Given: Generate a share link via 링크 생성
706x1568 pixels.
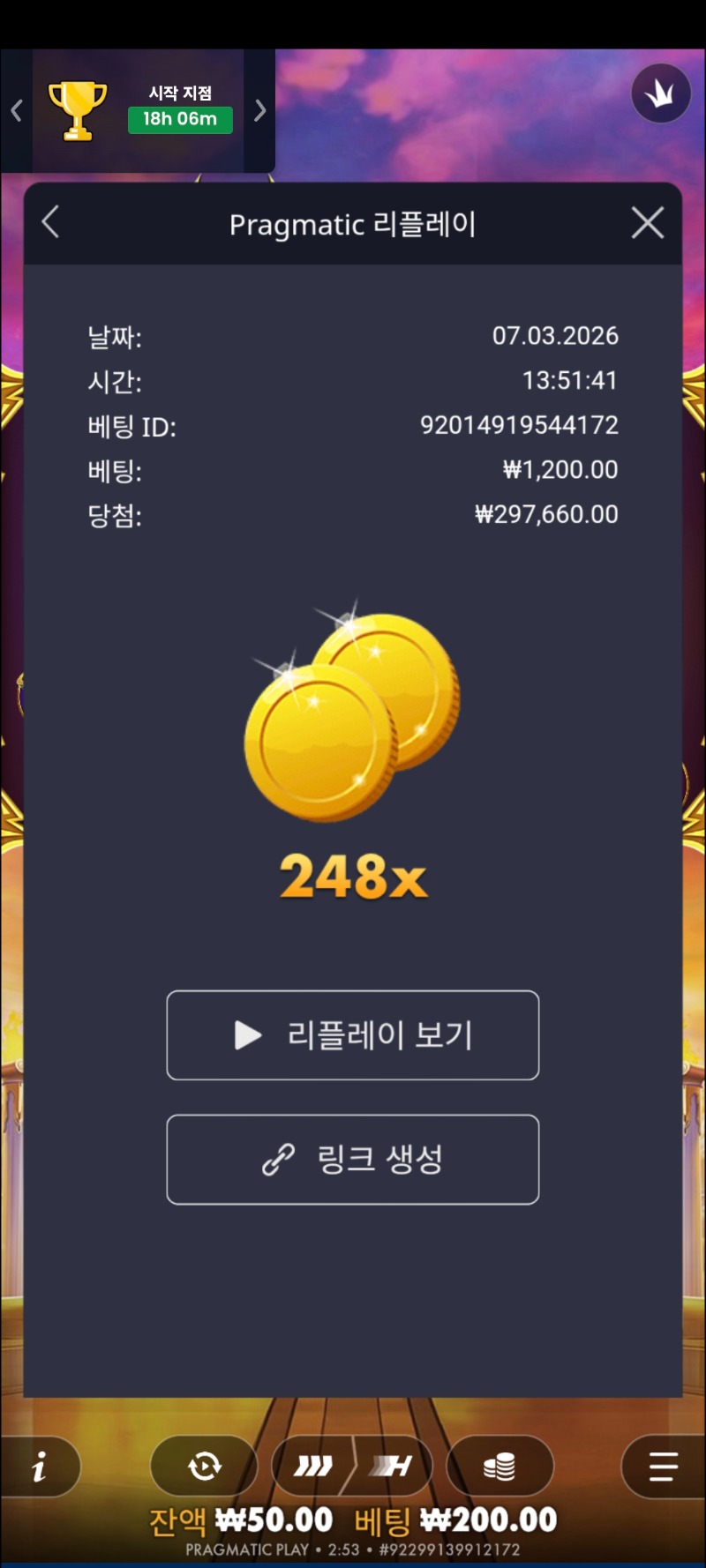Looking at the screenshot, I should pos(353,1160).
